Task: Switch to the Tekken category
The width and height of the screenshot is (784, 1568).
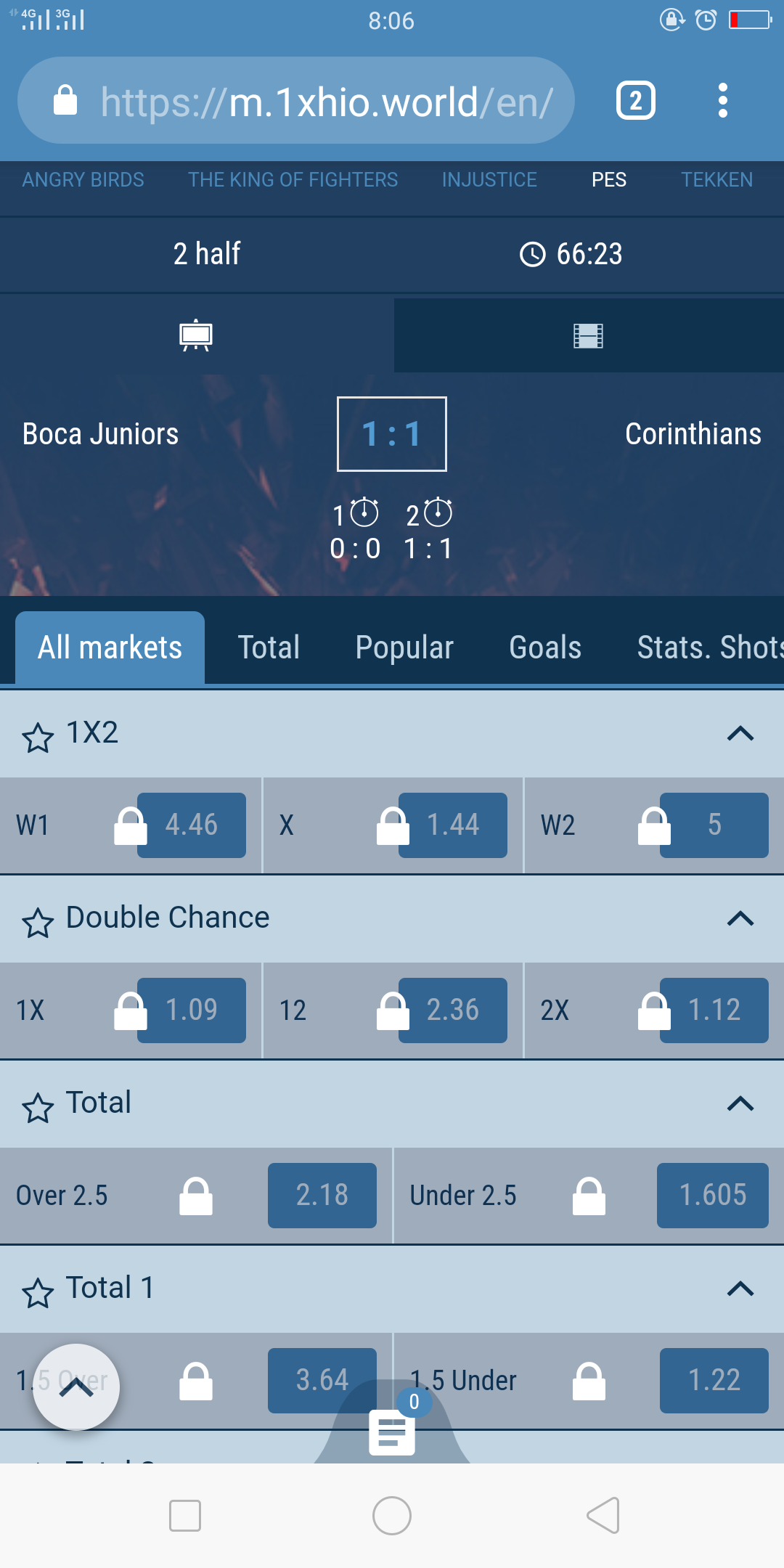Action: click(716, 180)
